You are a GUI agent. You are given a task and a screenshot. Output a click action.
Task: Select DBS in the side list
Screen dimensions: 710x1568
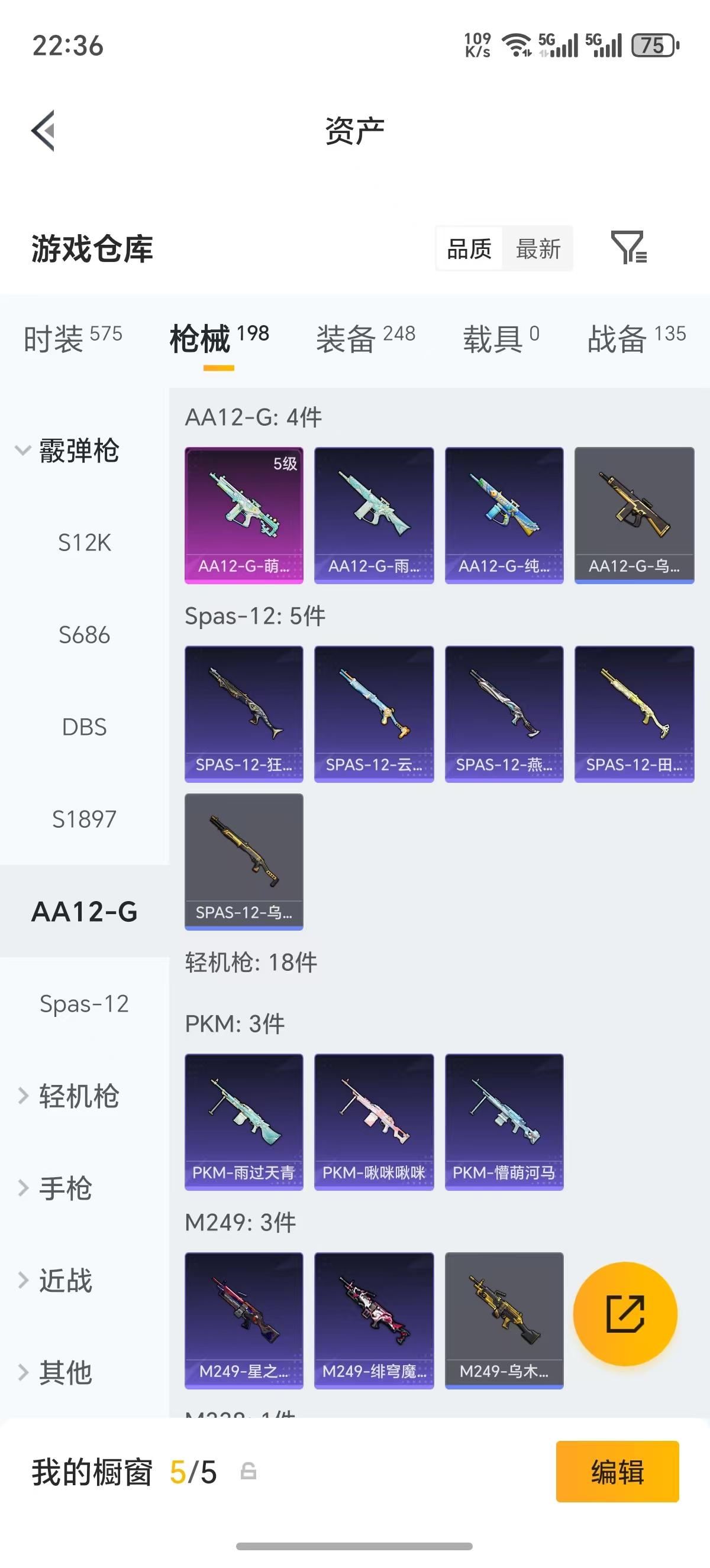(84, 727)
